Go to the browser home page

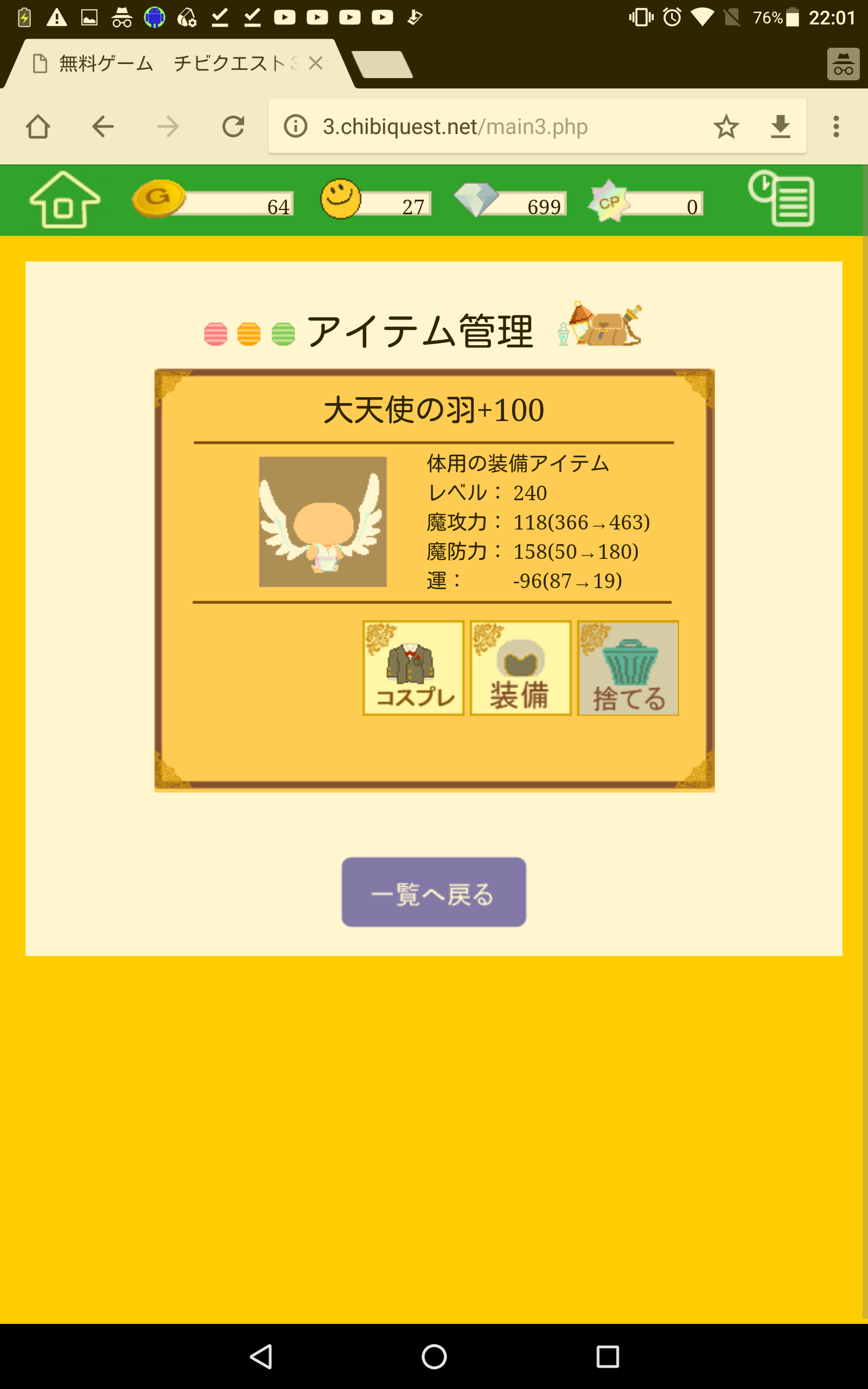38,126
